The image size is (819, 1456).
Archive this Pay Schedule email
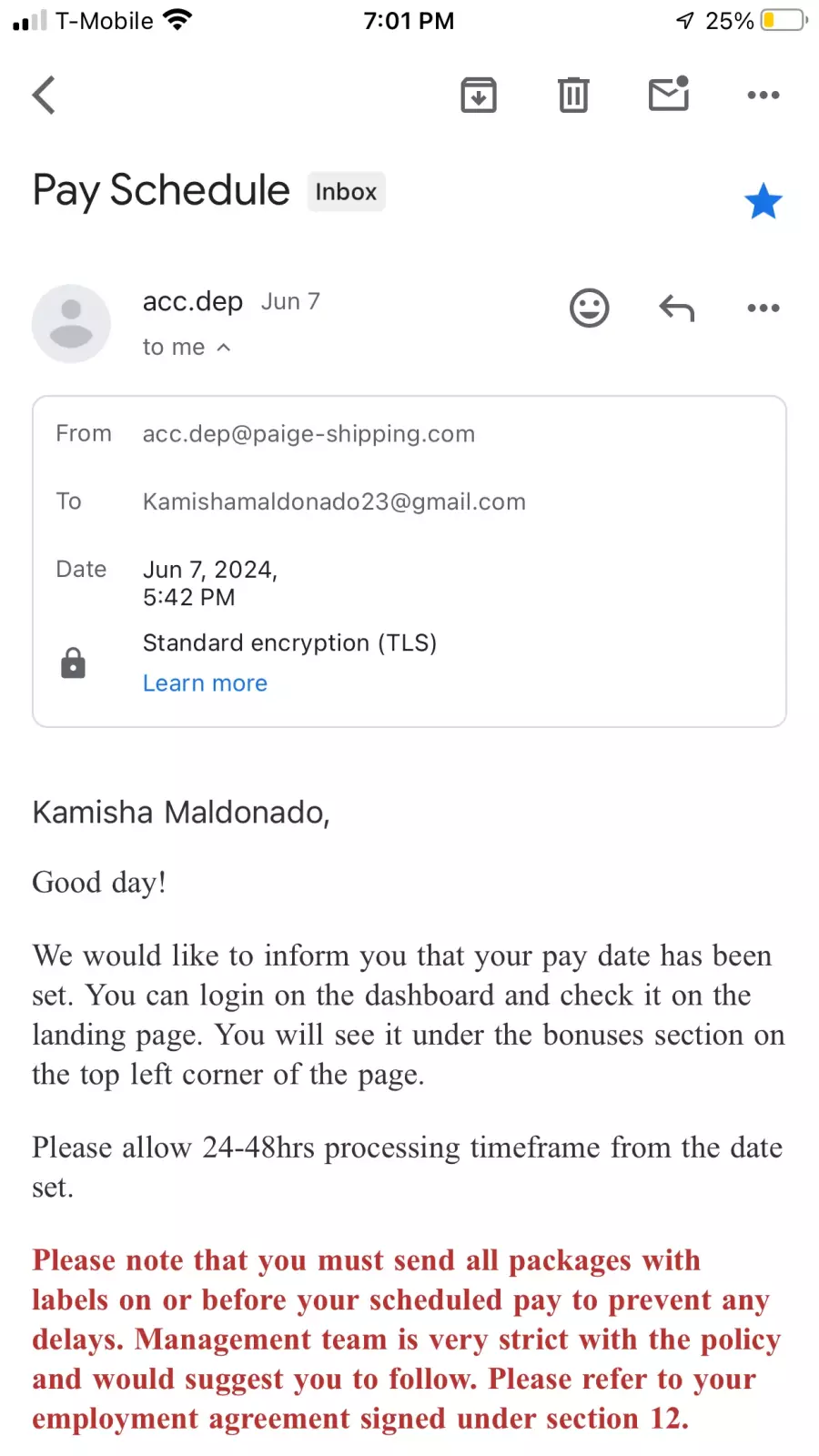[x=479, y=95]
